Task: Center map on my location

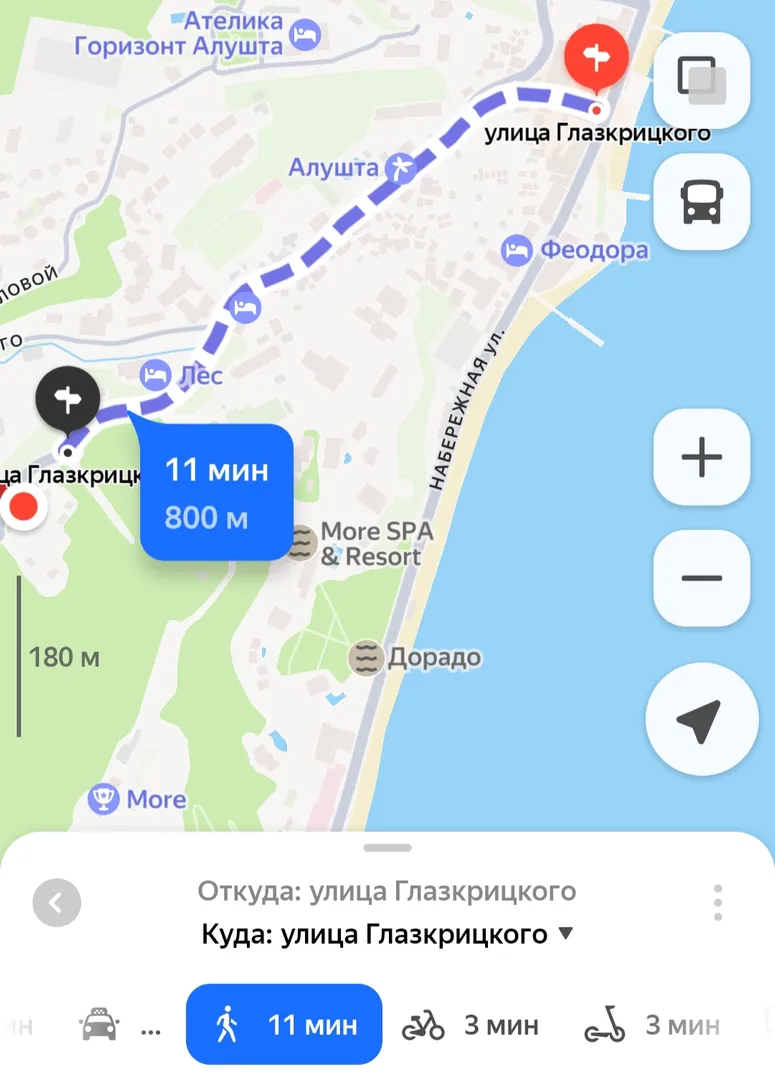Action: 701,720
